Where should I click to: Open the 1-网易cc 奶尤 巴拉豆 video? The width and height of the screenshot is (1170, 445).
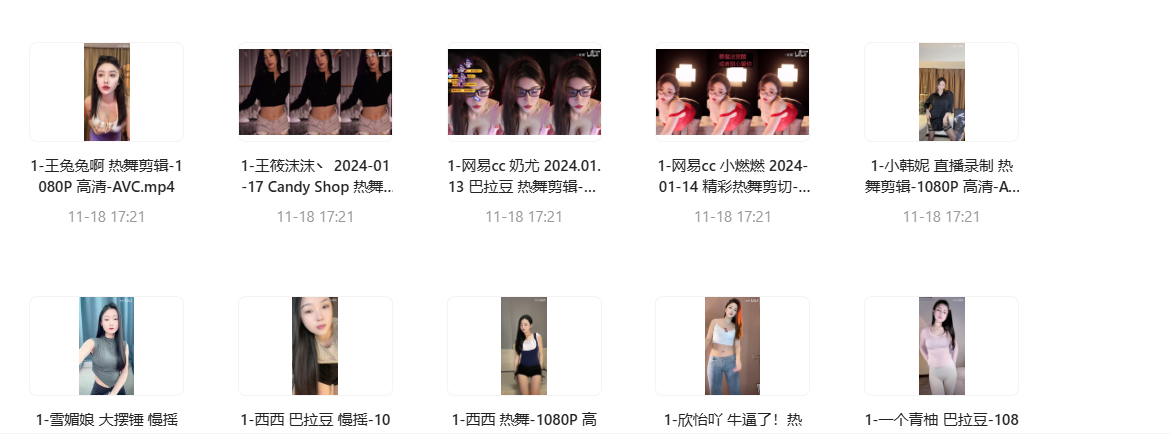tap(524, 92)
